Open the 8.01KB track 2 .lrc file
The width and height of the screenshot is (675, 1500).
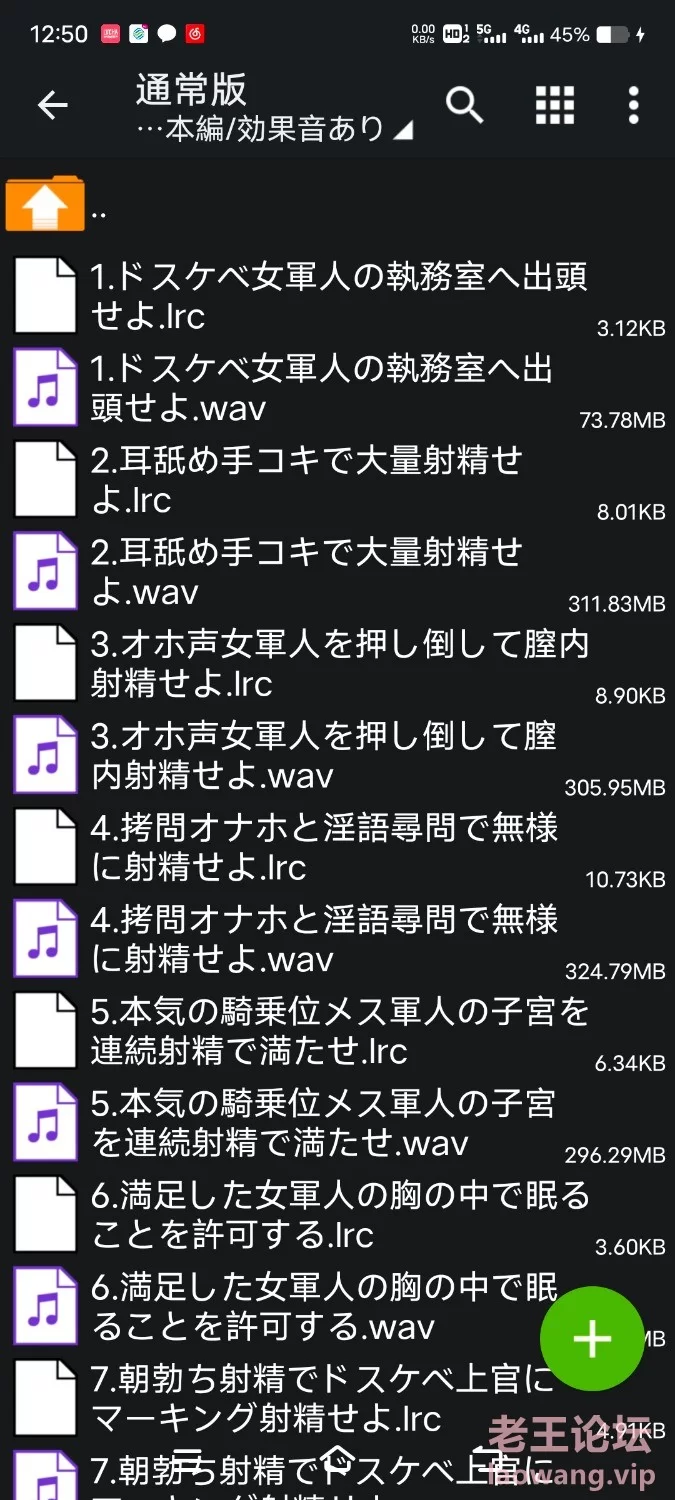337,480
